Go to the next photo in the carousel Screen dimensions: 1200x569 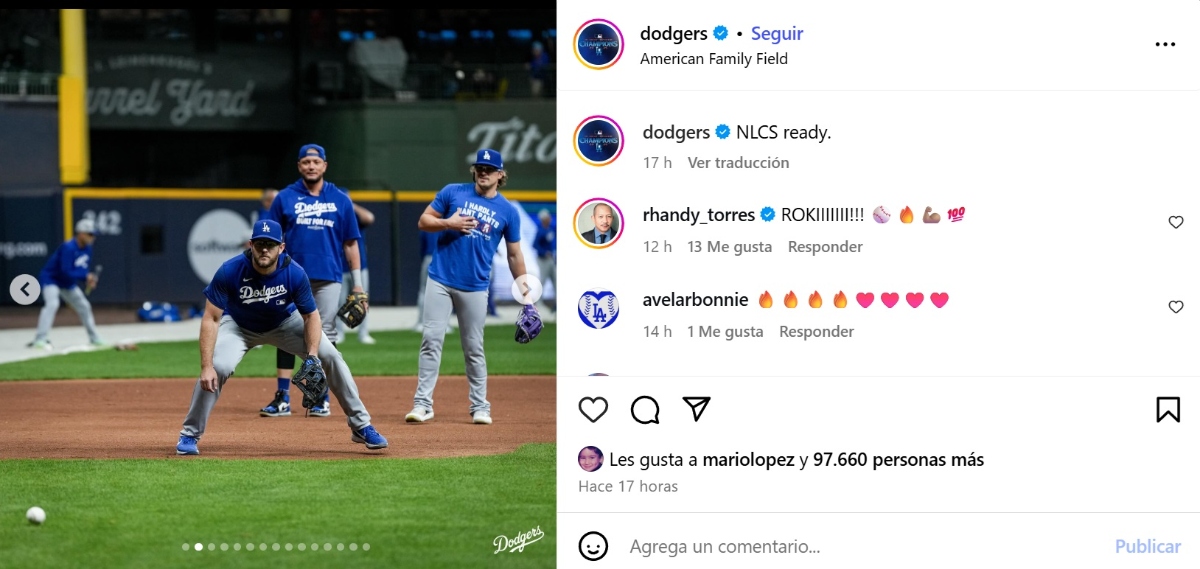pos(526,290)
